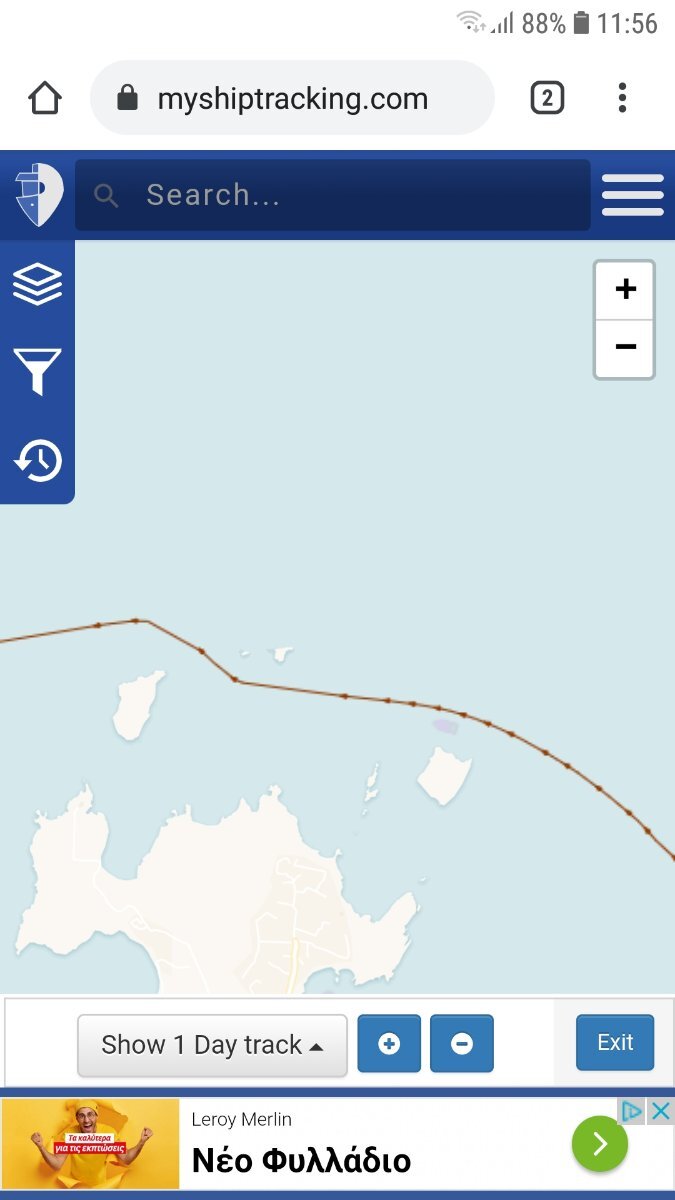675x1200 pixels.
Task: Open the browser overflow menu
Action: (x=622, y=98)
